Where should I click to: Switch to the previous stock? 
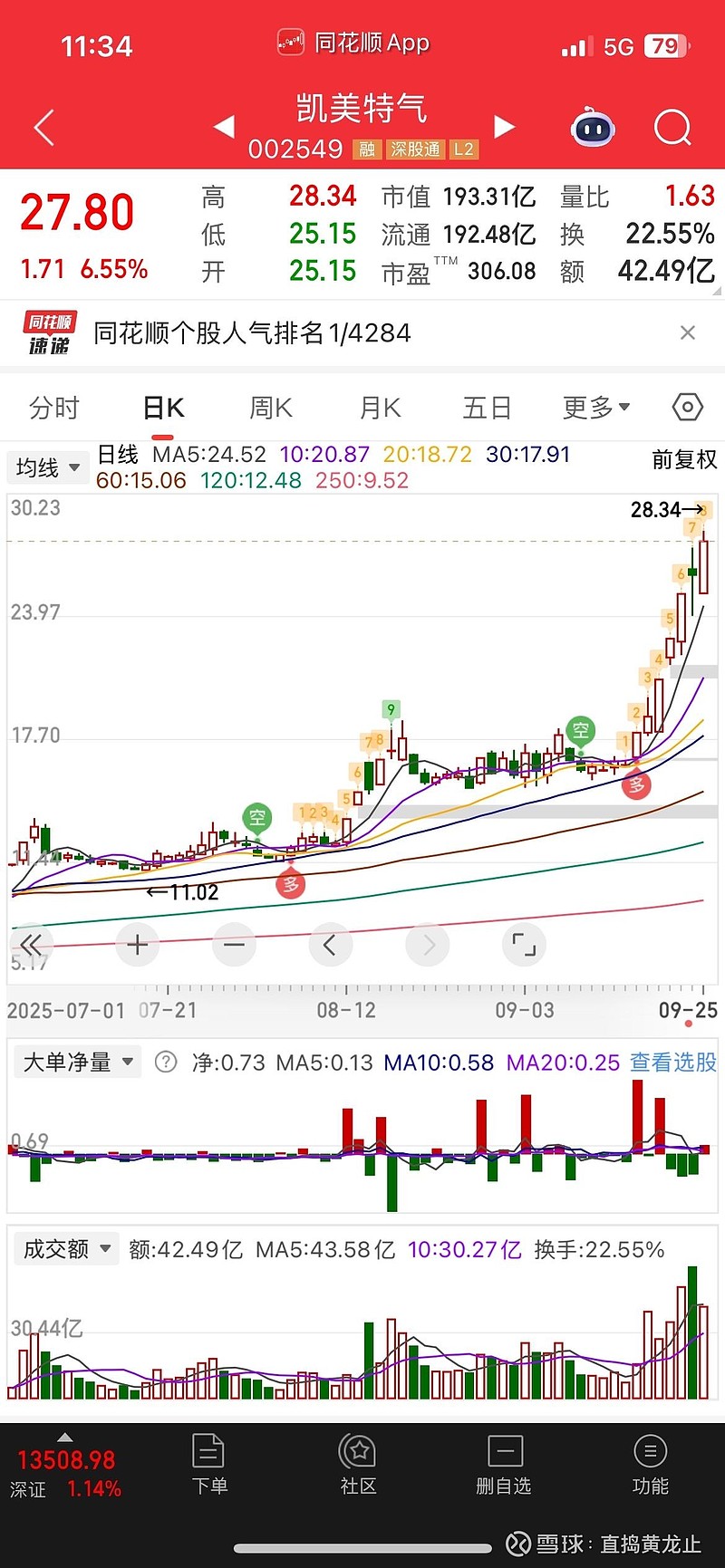coord(224,128)
